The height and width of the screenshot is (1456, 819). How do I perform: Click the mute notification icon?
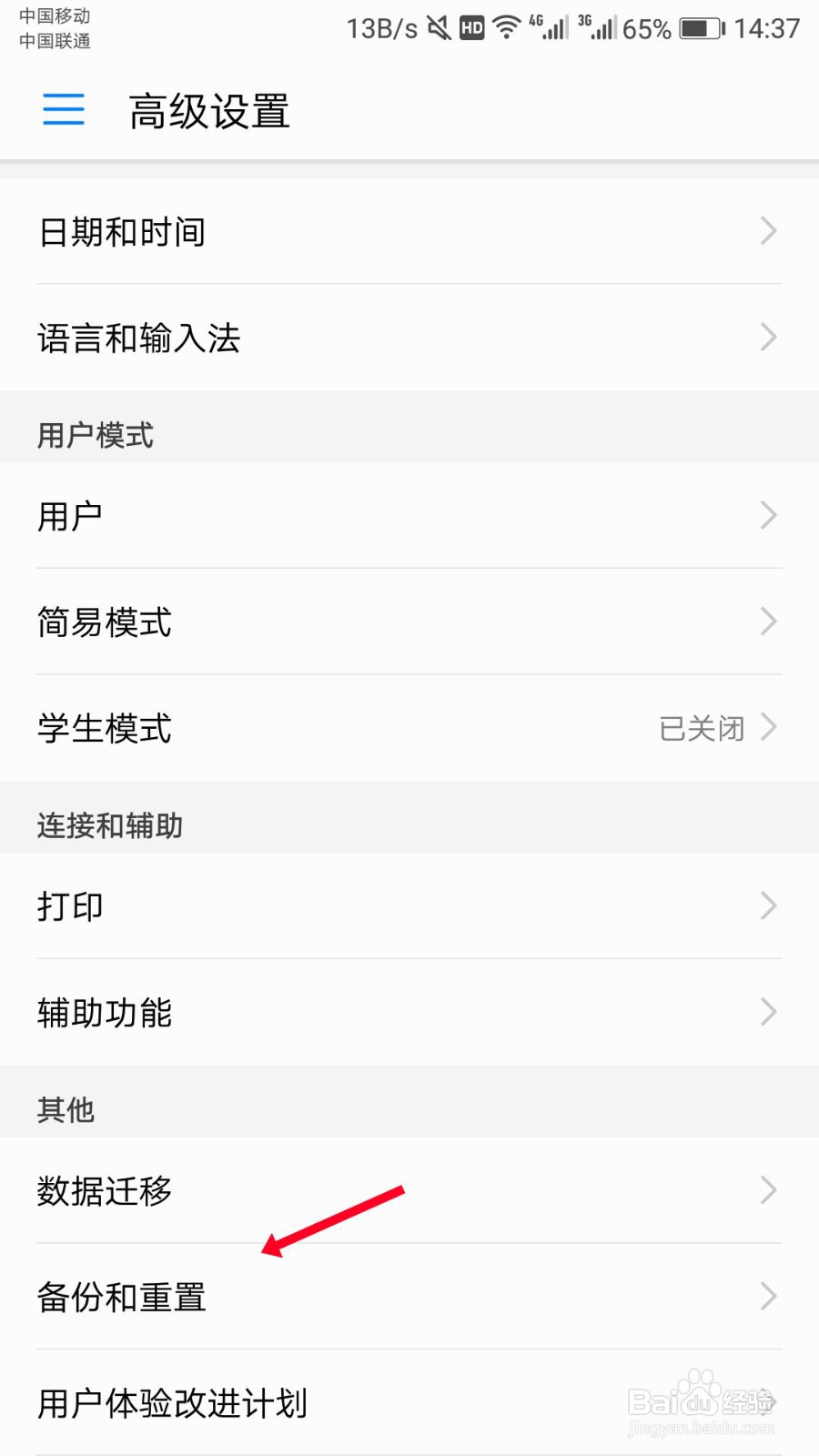click(x=438, y=27)
